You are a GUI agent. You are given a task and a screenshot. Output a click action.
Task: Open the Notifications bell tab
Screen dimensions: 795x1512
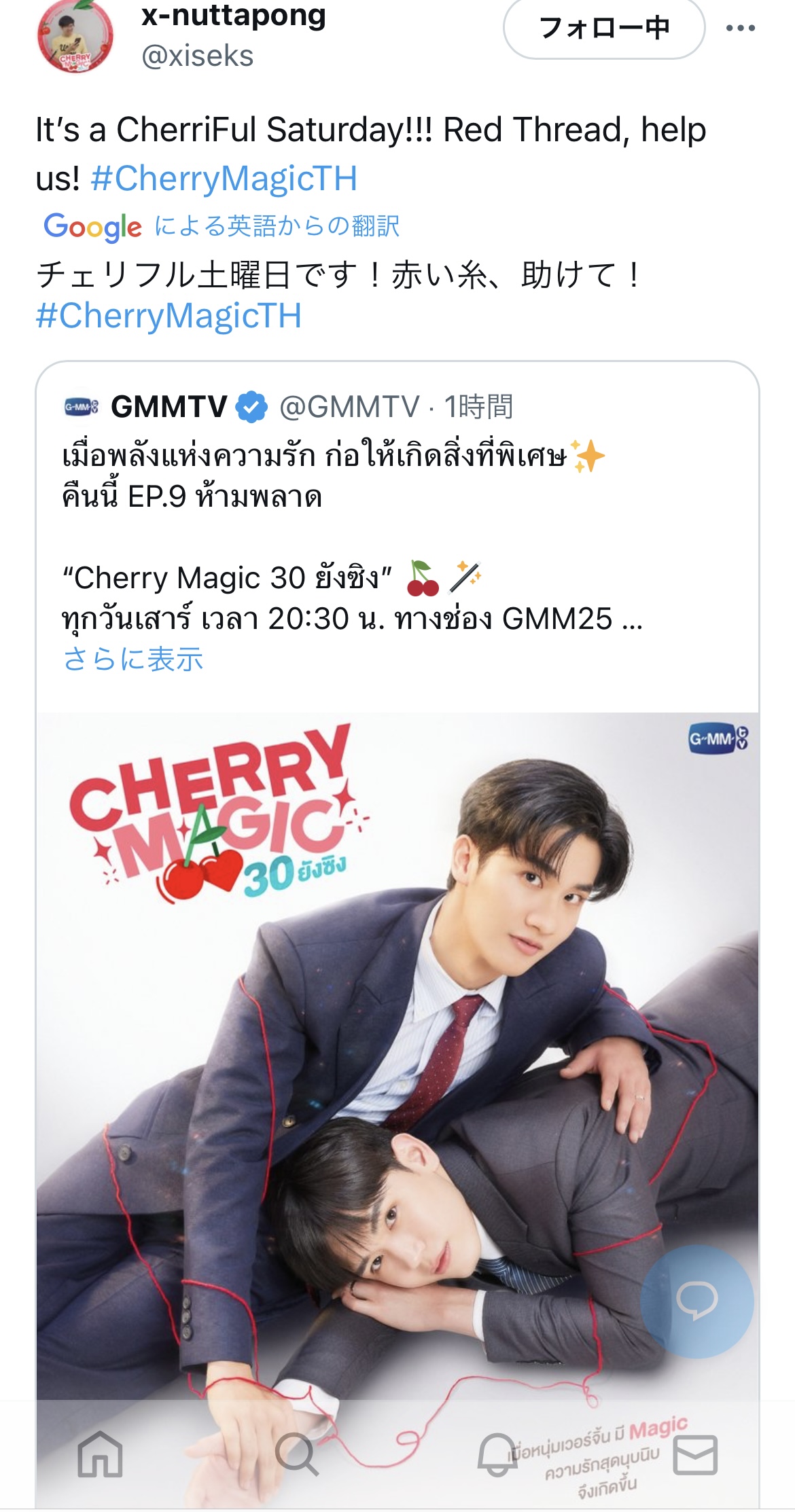(x=497, y=1454)
